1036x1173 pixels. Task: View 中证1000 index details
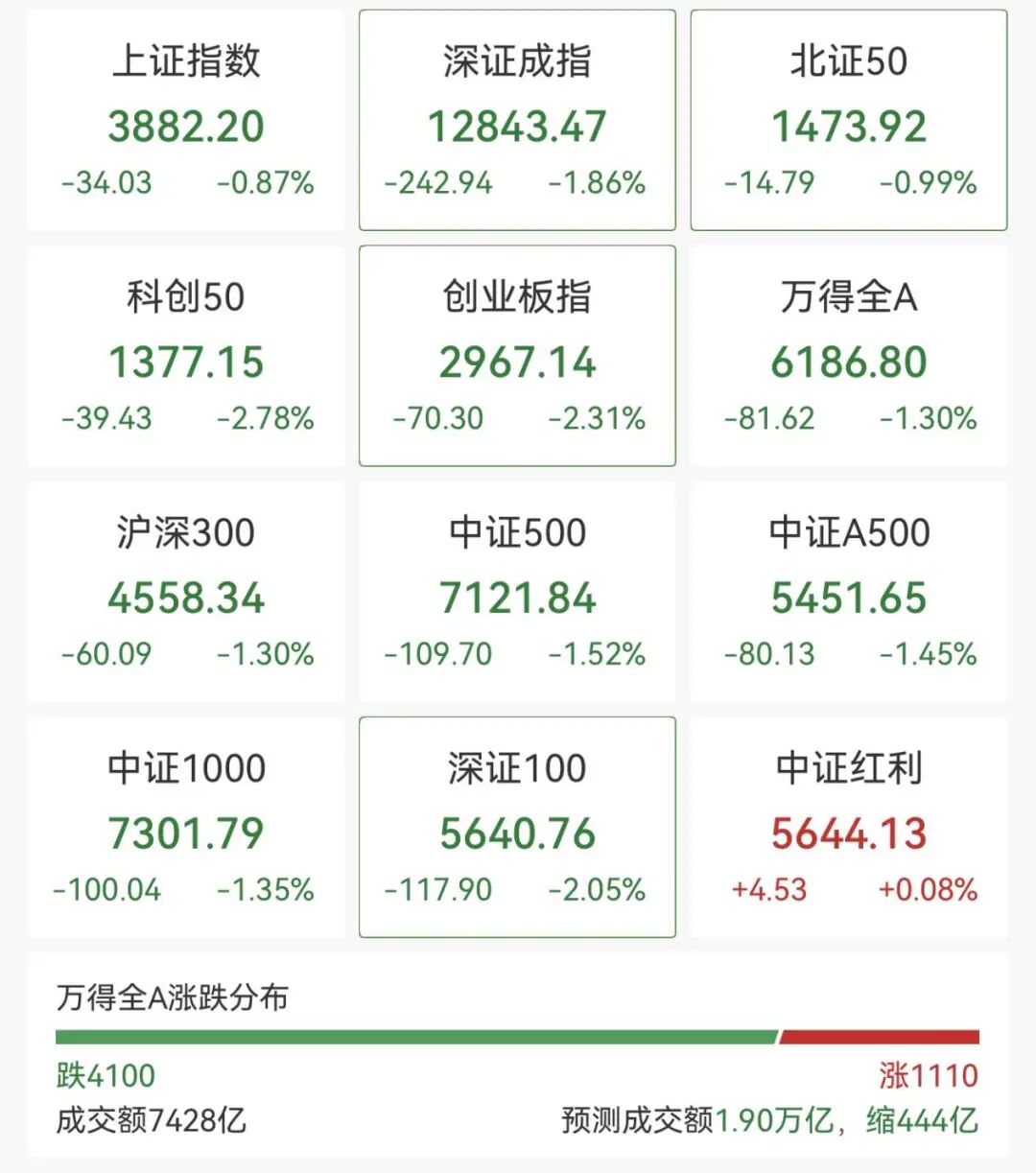pos(186,829)
